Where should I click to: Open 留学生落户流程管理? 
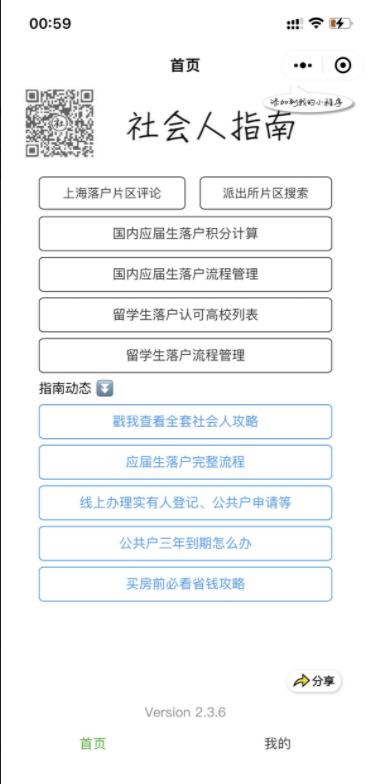click(186, 356)
